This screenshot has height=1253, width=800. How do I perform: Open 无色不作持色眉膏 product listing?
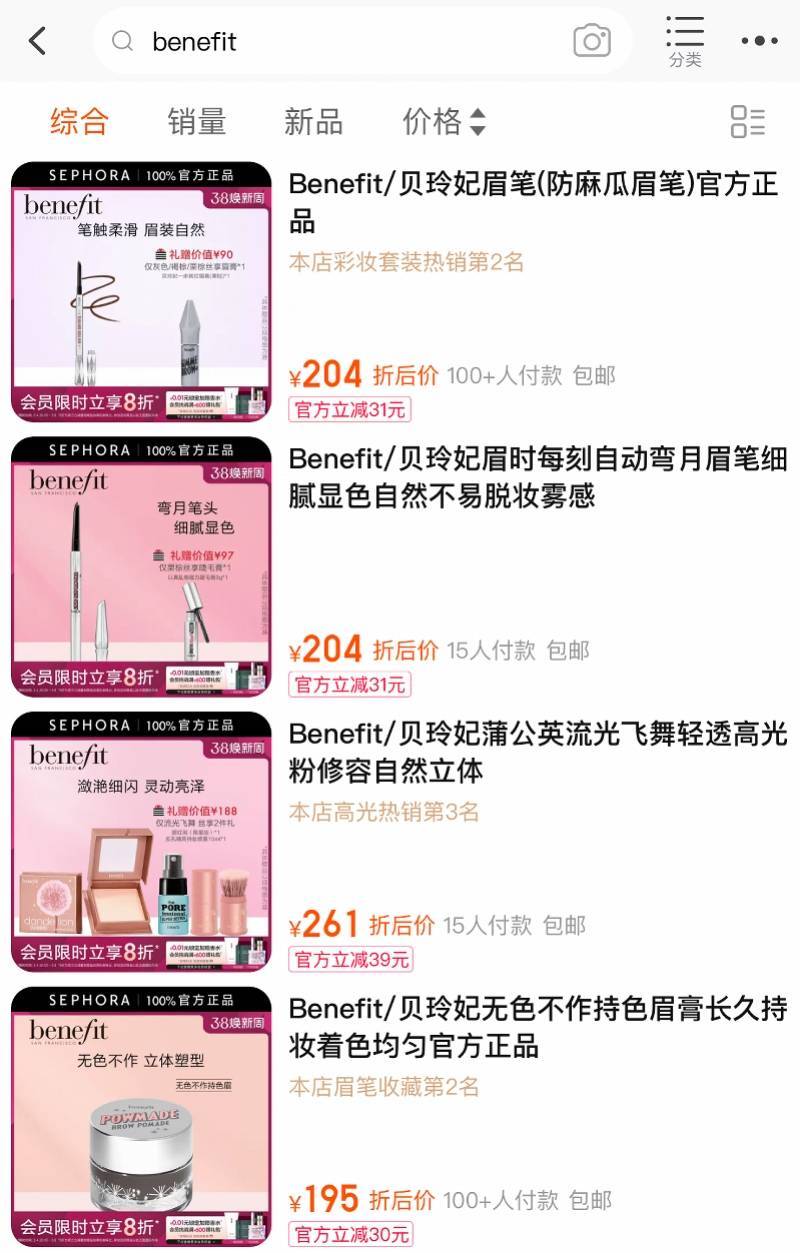tap(537, 1027)
